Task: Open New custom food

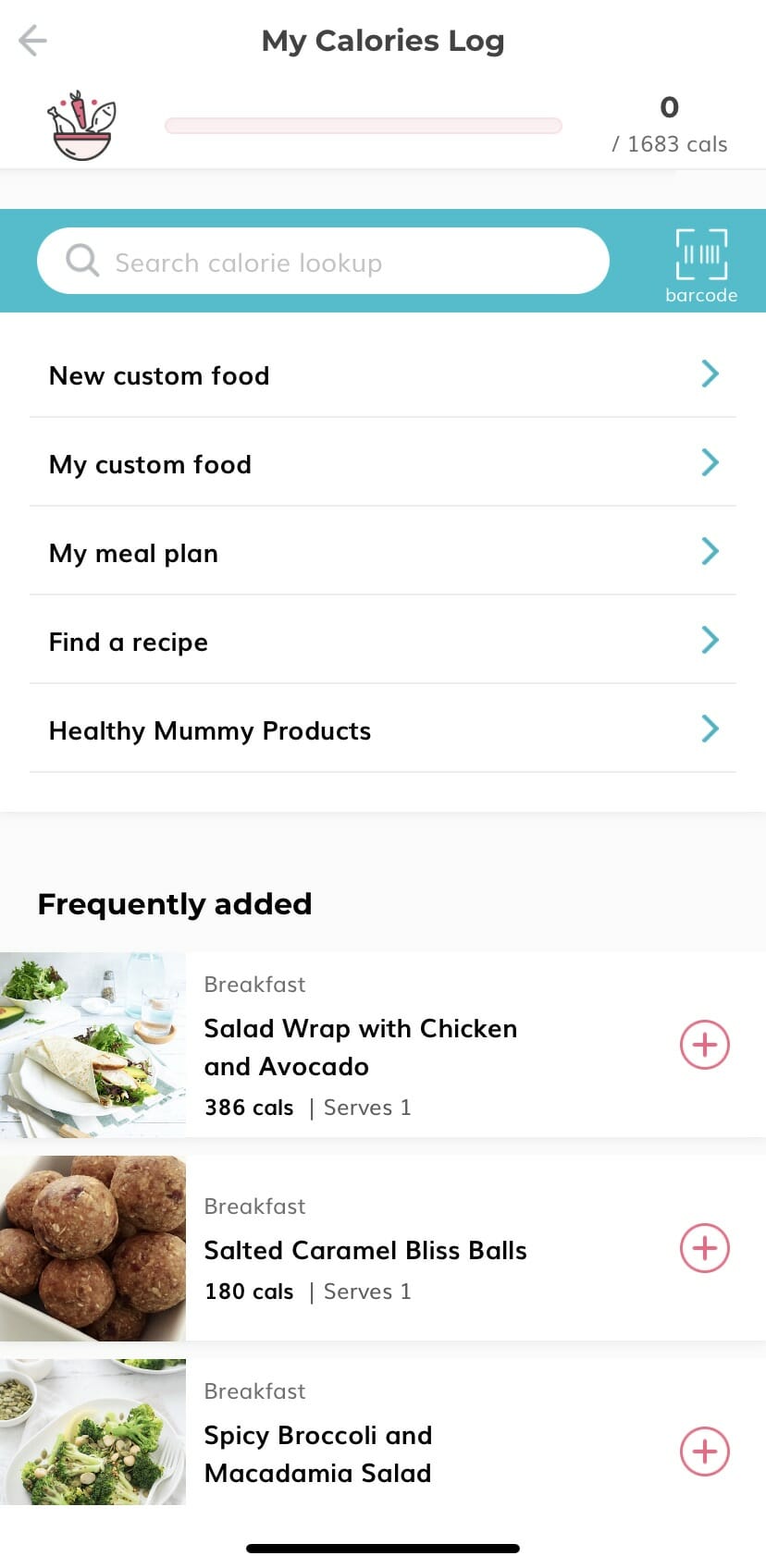Action: click(x=383, y=374)
